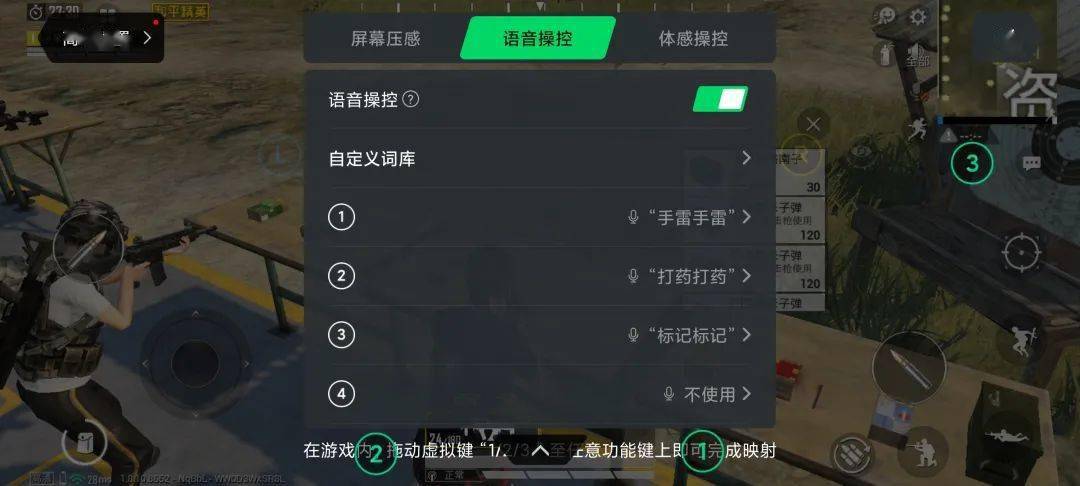
Task: Switch to the 屏幕压感 tab
Action: coord(385,39)
